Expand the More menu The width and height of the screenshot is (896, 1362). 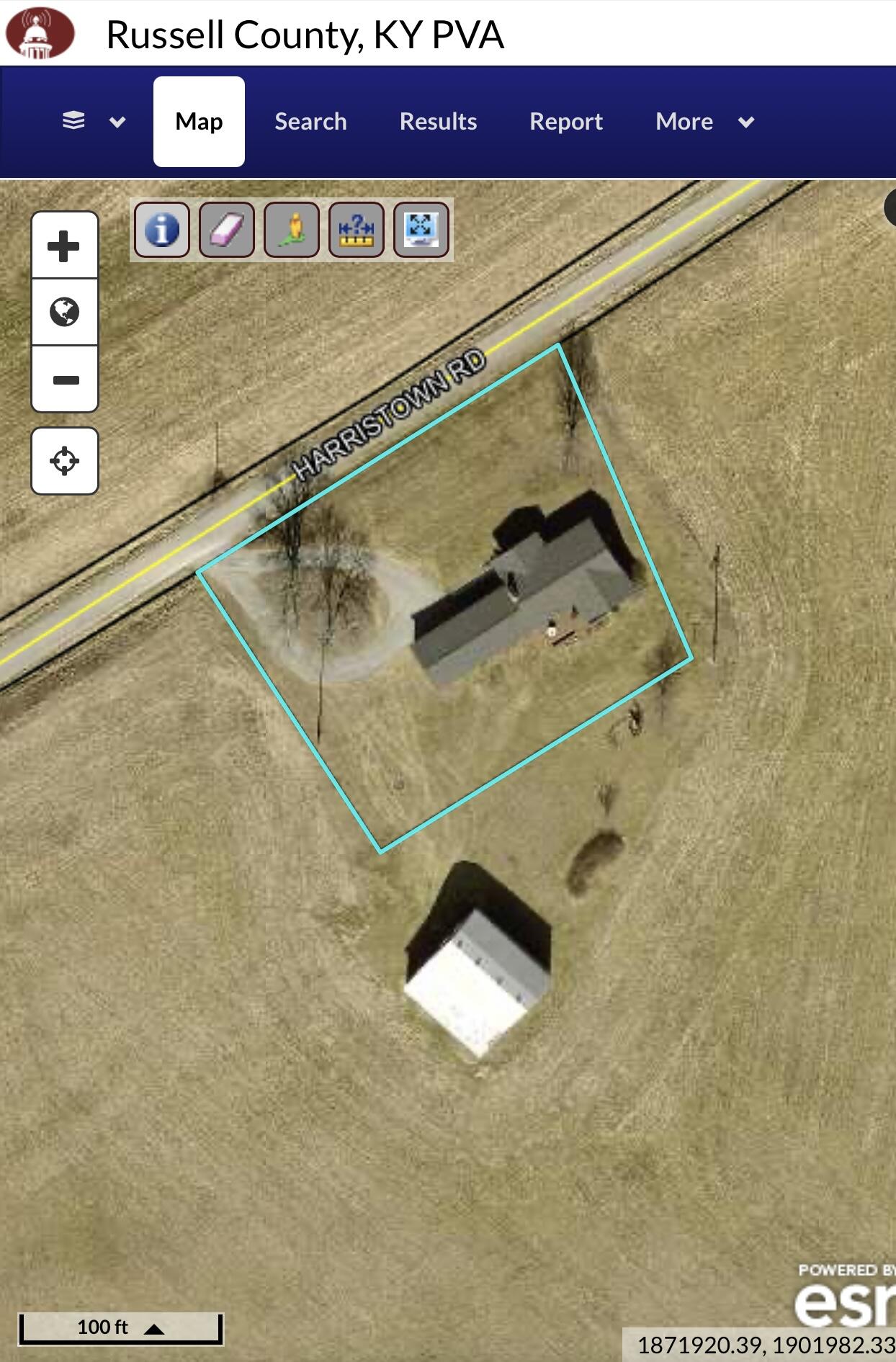click(x=704, y=121)
